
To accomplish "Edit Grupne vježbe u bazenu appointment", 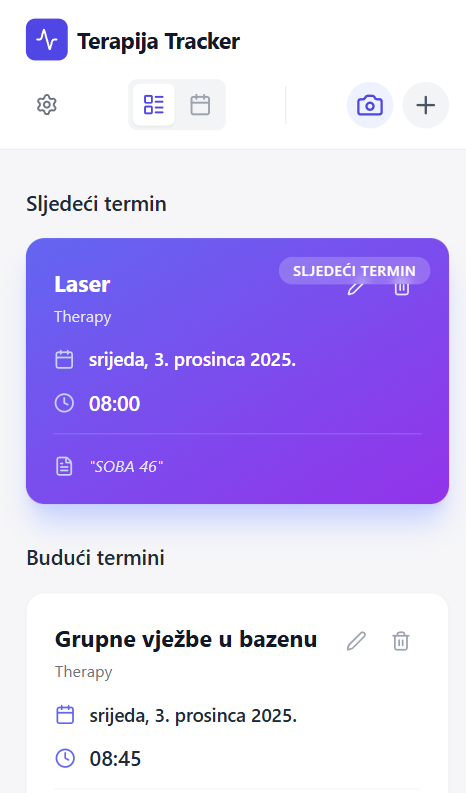I will click(x=356, y=641).
